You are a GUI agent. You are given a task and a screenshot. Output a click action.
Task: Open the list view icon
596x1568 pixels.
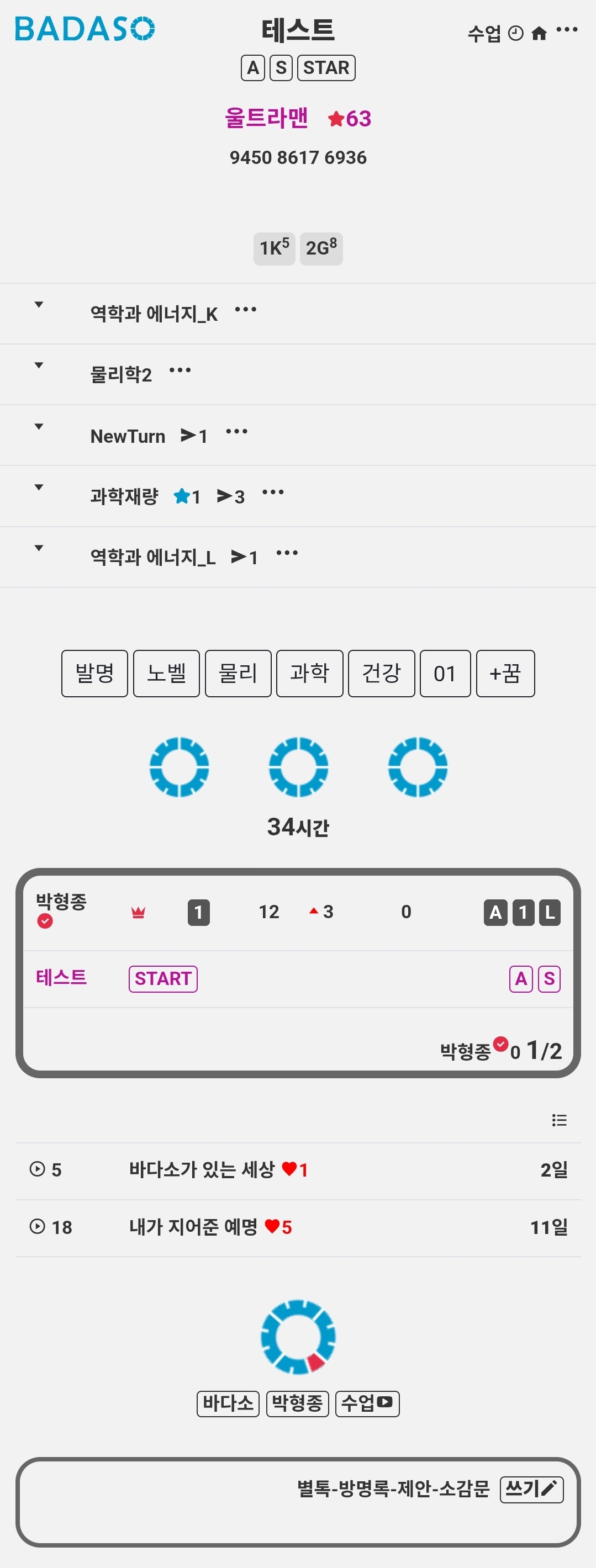[x=559, y=1120]
